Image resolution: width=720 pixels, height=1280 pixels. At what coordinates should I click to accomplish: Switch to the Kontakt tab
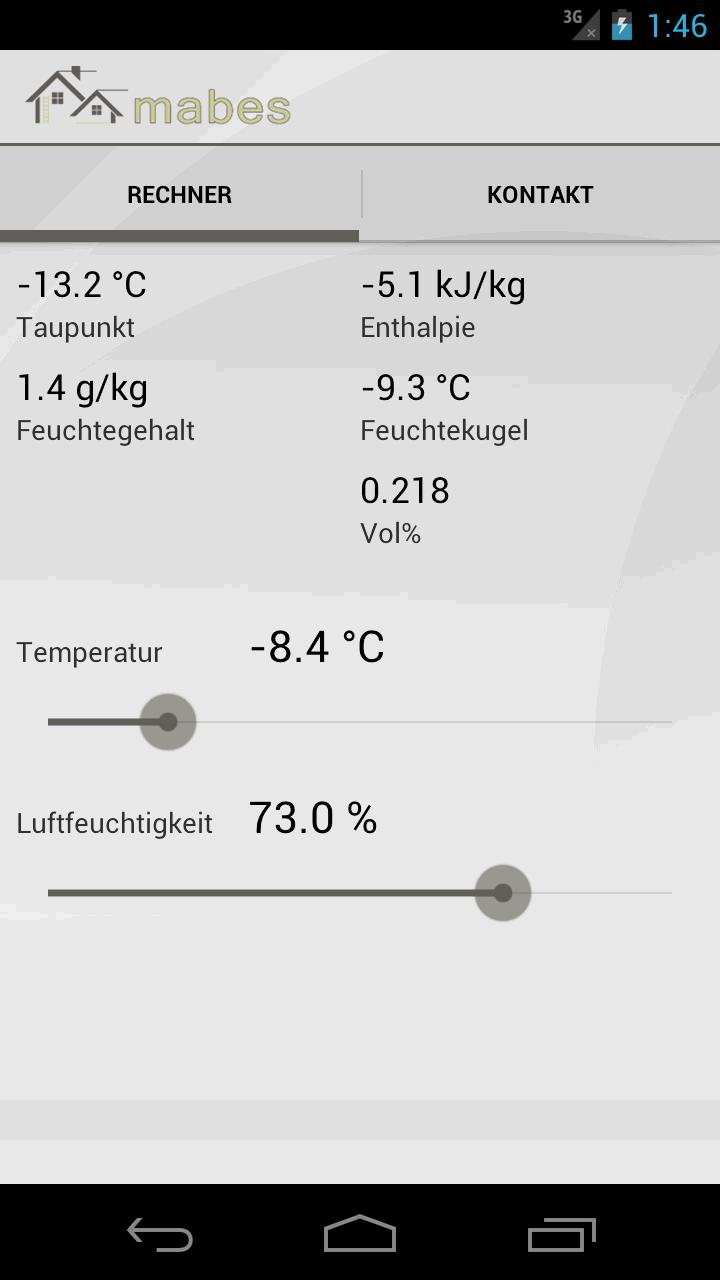pos(540,194)
